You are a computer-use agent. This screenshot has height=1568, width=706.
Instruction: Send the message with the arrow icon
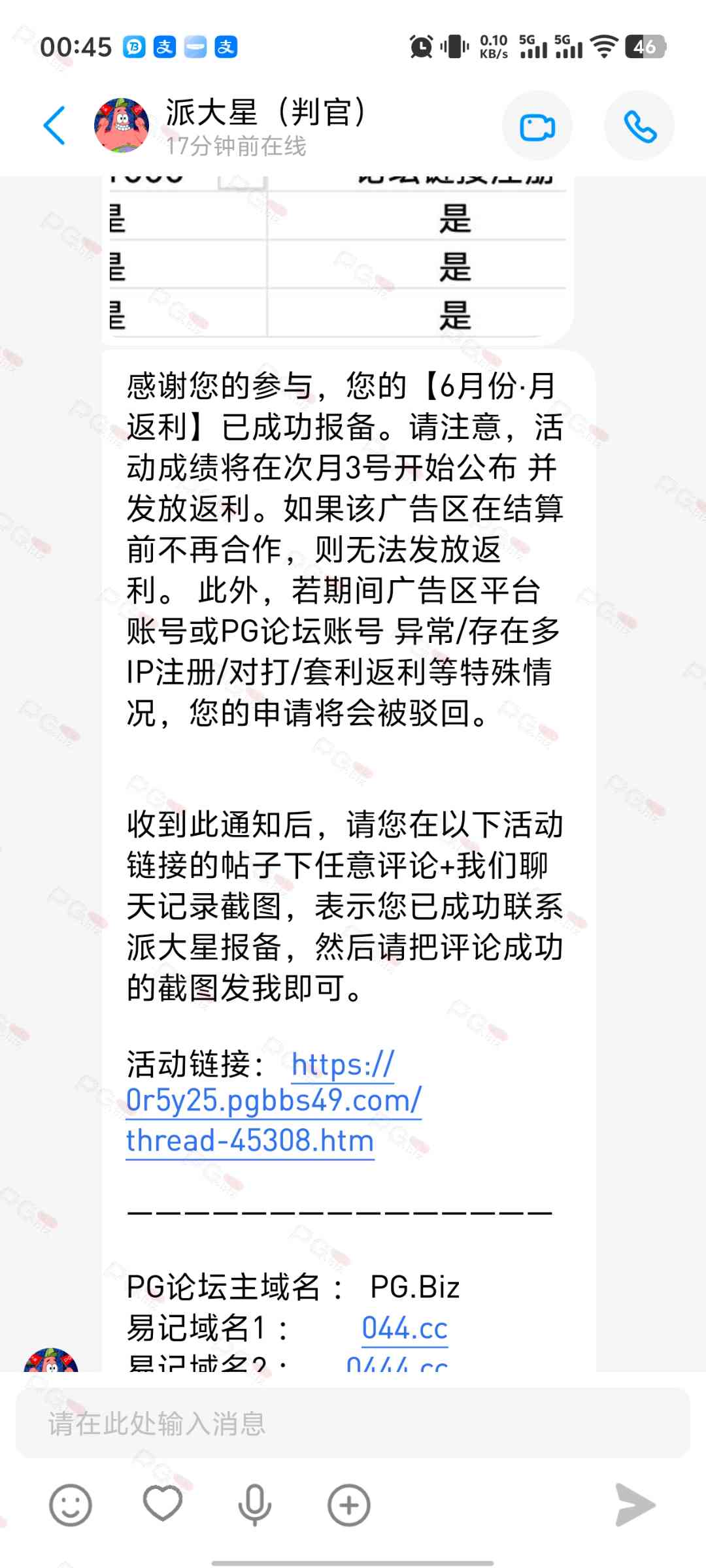coord(635,1505)
